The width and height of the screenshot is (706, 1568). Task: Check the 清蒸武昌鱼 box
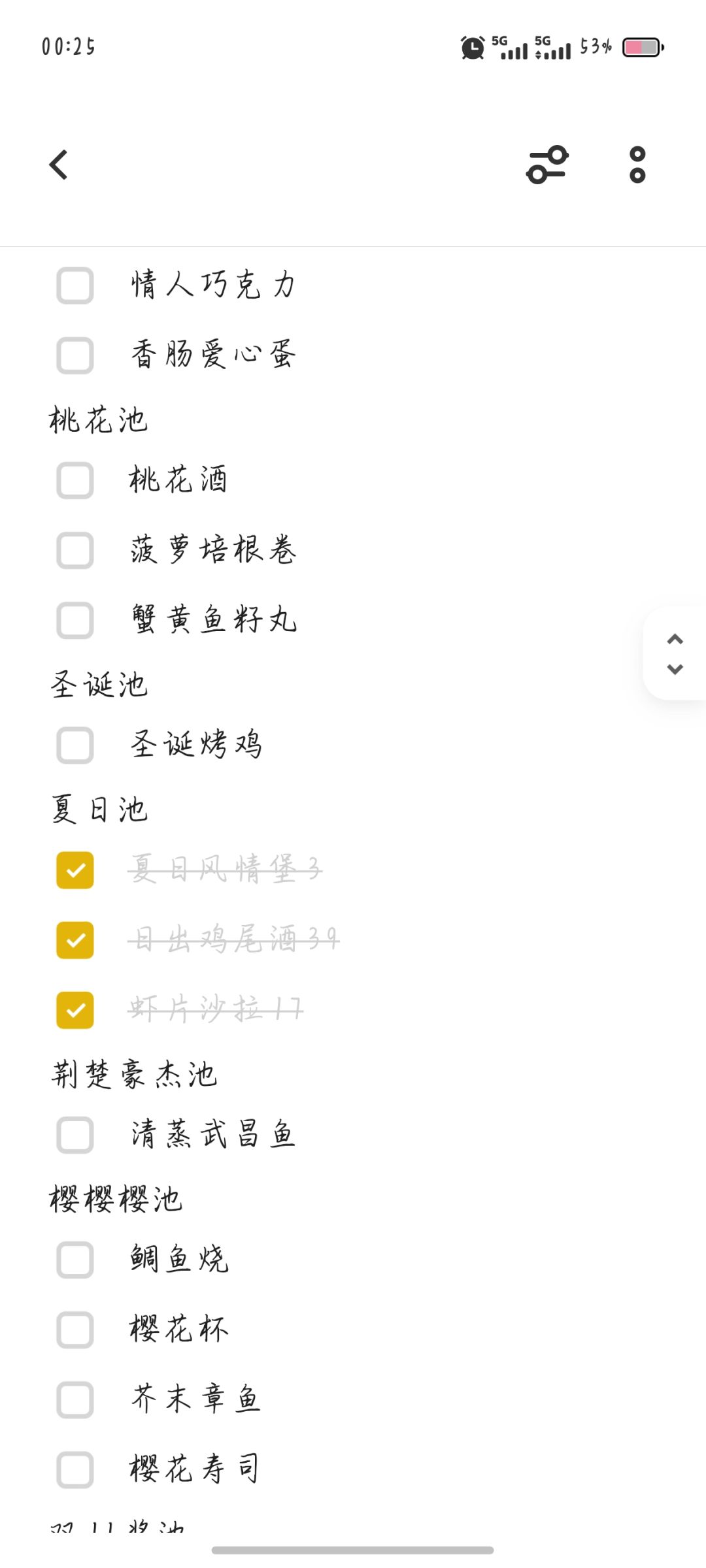[x=75, y=1135]
